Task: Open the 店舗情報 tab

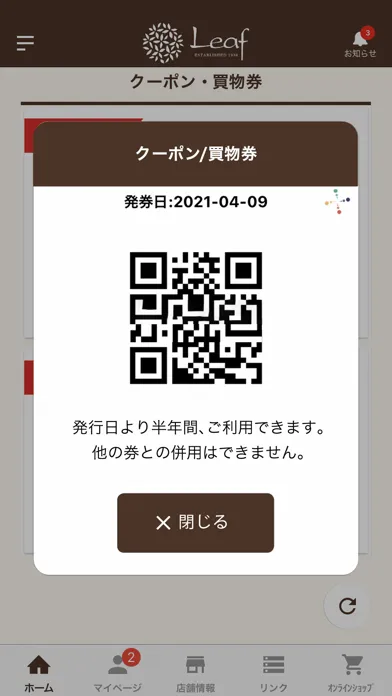Action: coord(195,672)
